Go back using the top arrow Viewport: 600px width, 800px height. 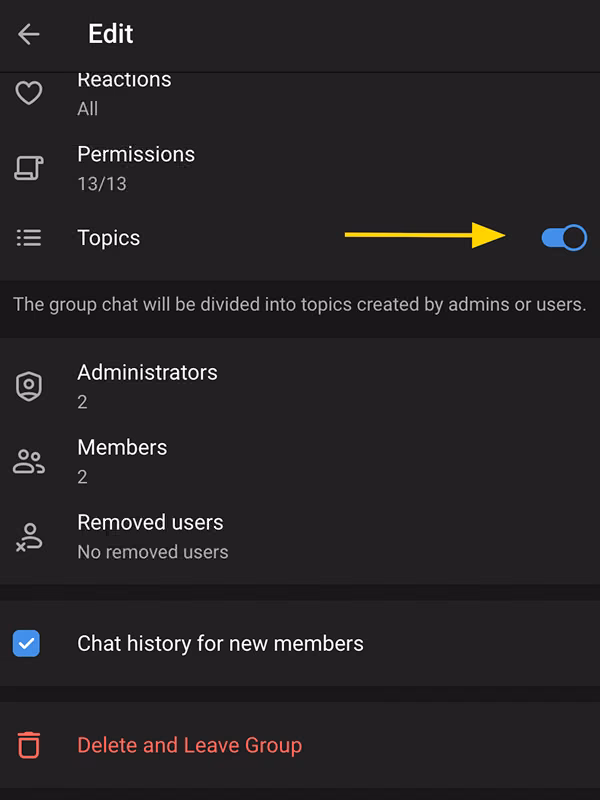[29, 34]
